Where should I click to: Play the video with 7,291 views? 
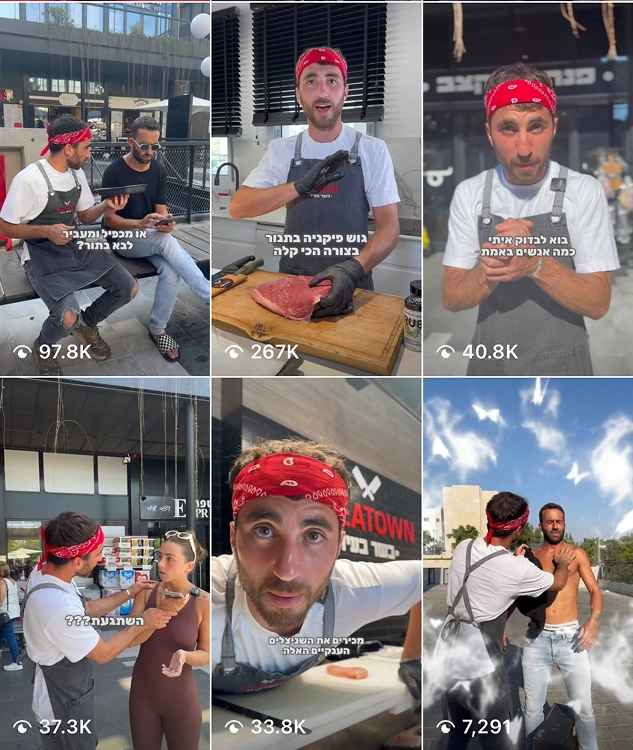(x=528, y=563)
